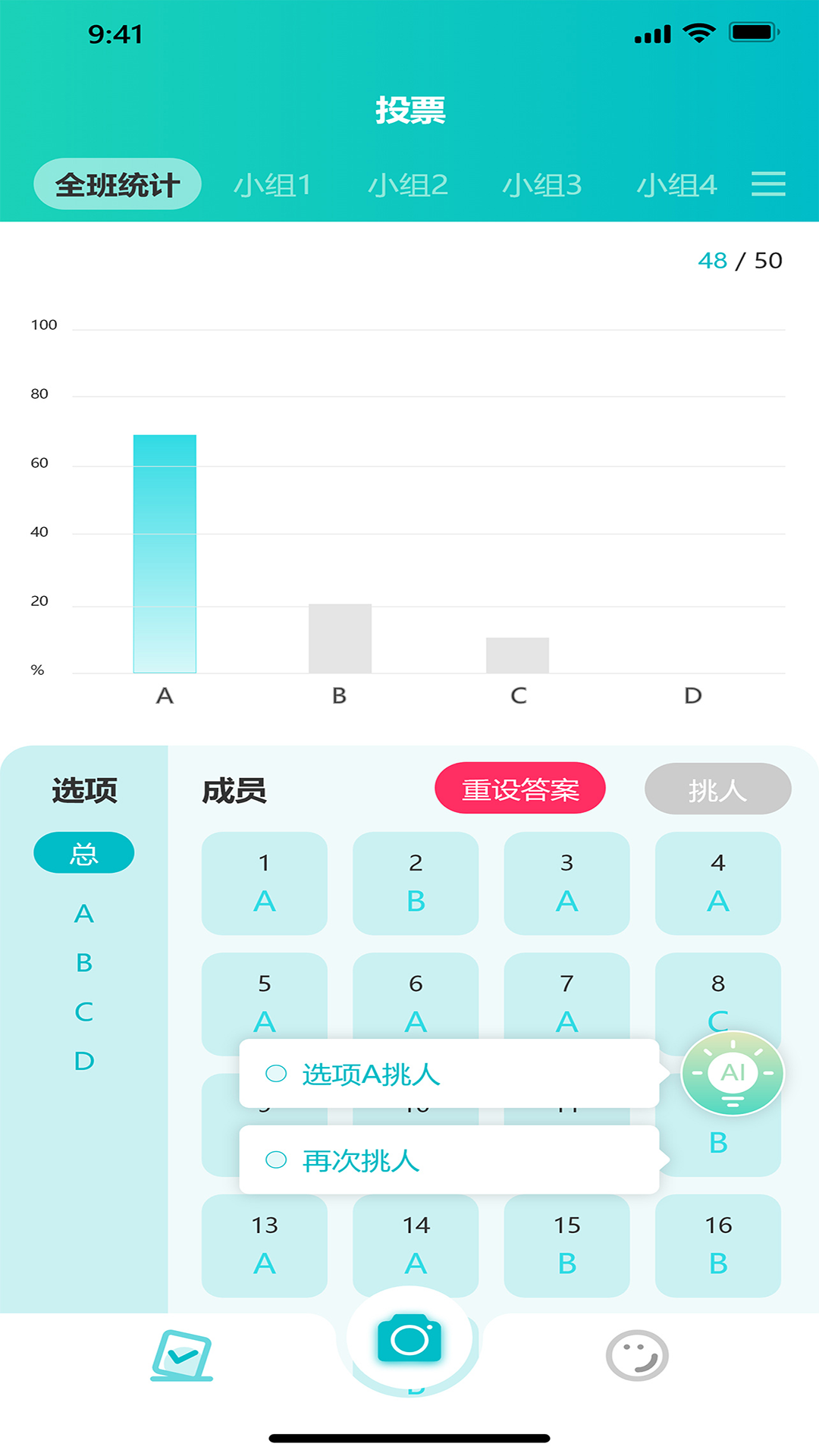Switch to the 全班统计 tab

118,184
